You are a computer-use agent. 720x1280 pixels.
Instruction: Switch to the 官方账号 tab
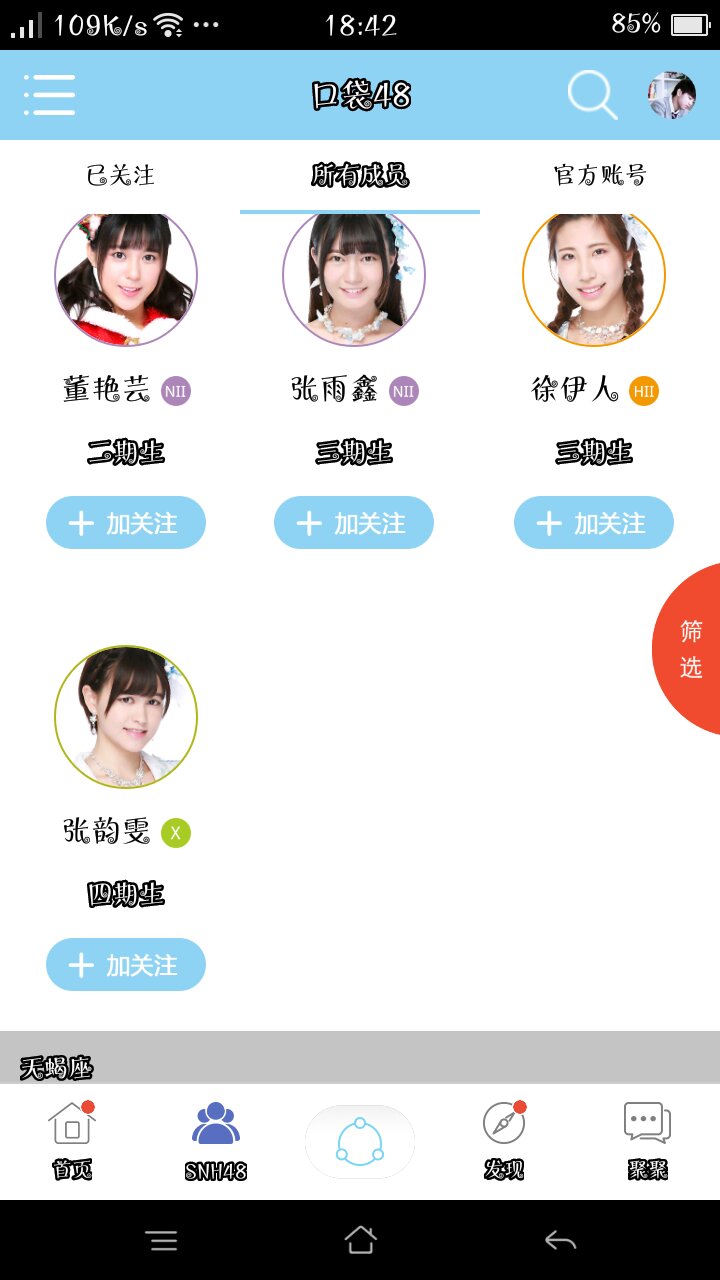click(x=600, y=176)
